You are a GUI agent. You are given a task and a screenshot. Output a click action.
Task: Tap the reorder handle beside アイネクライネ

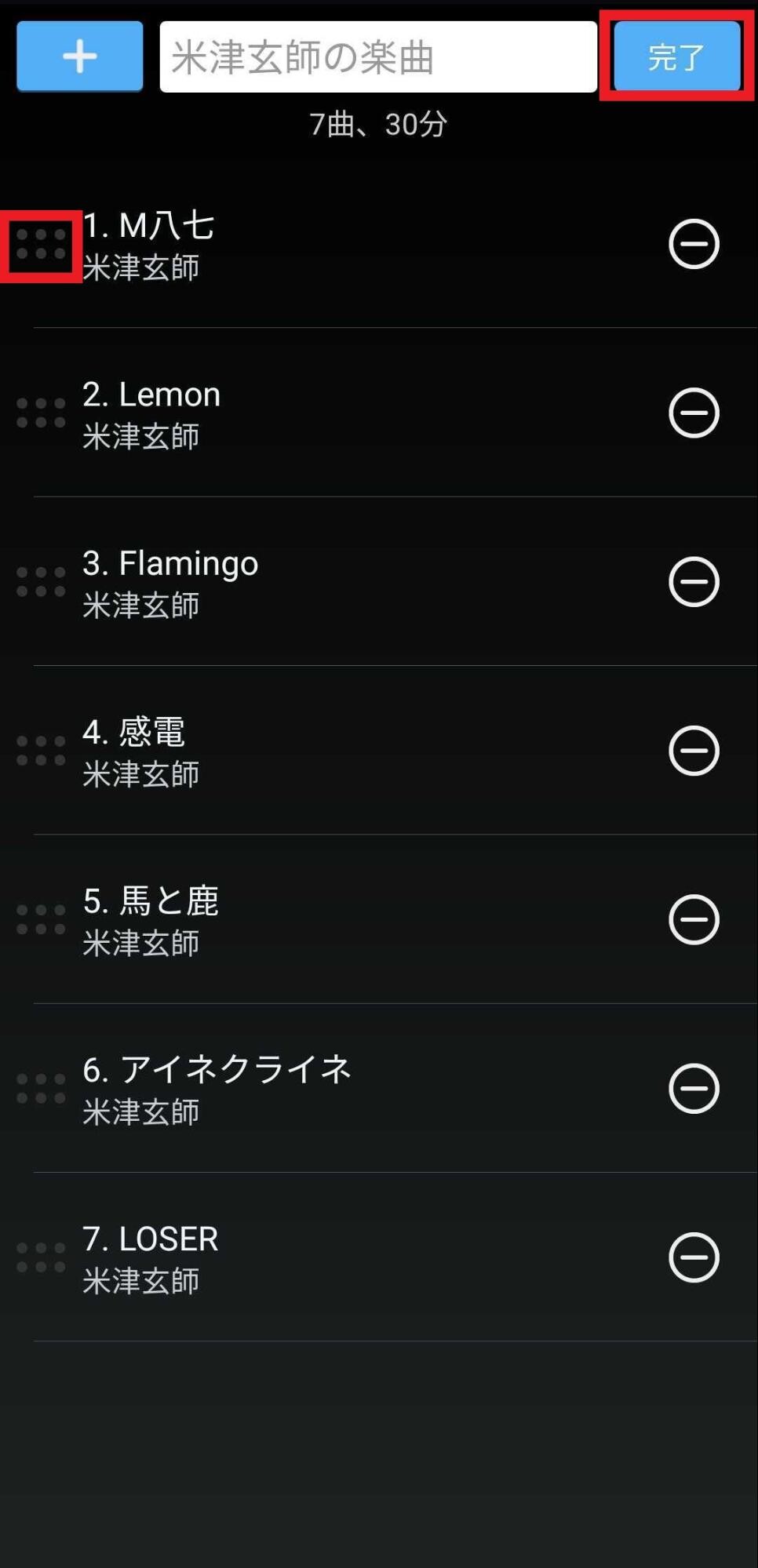coord(41,1089)
